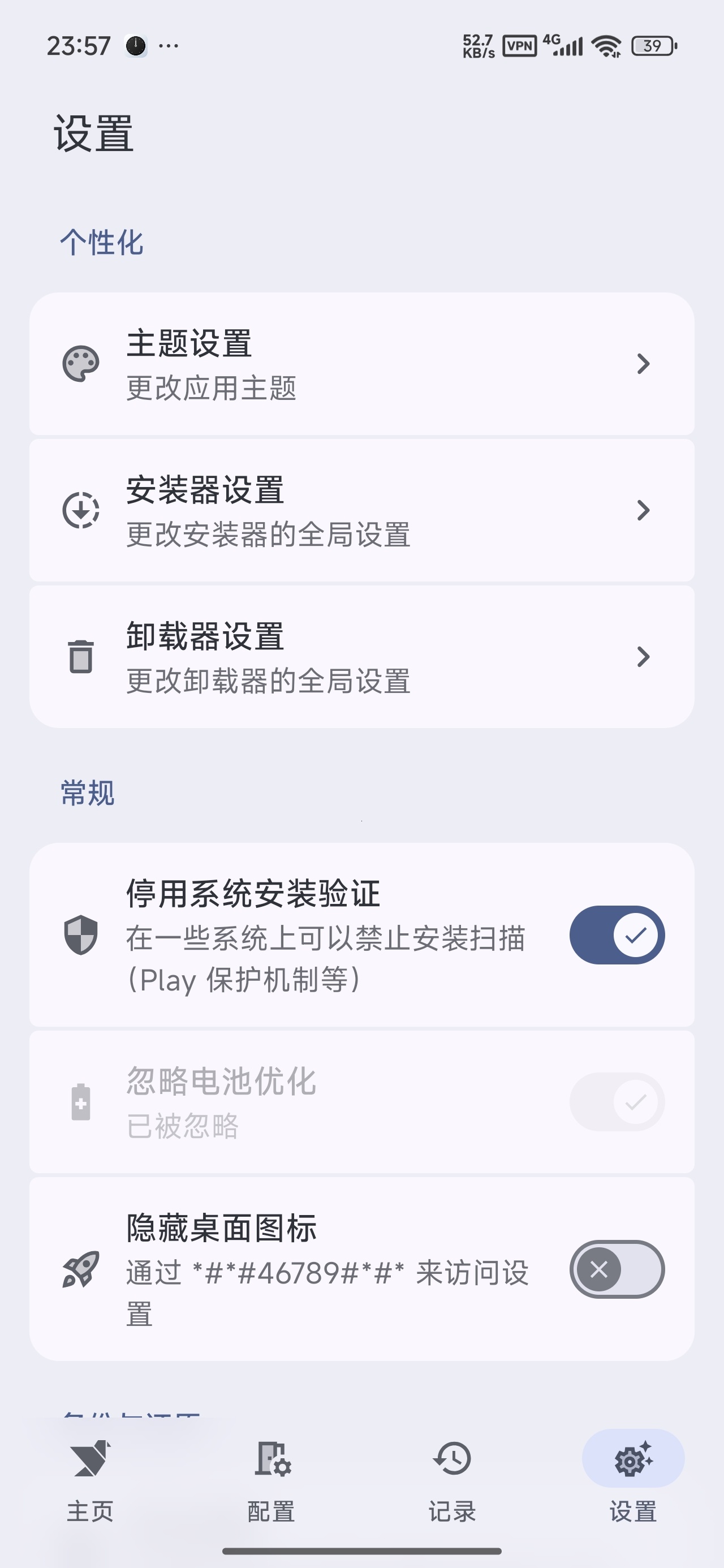
Task: Switch to the 主页 tab
Action: tap(90, 1480)
